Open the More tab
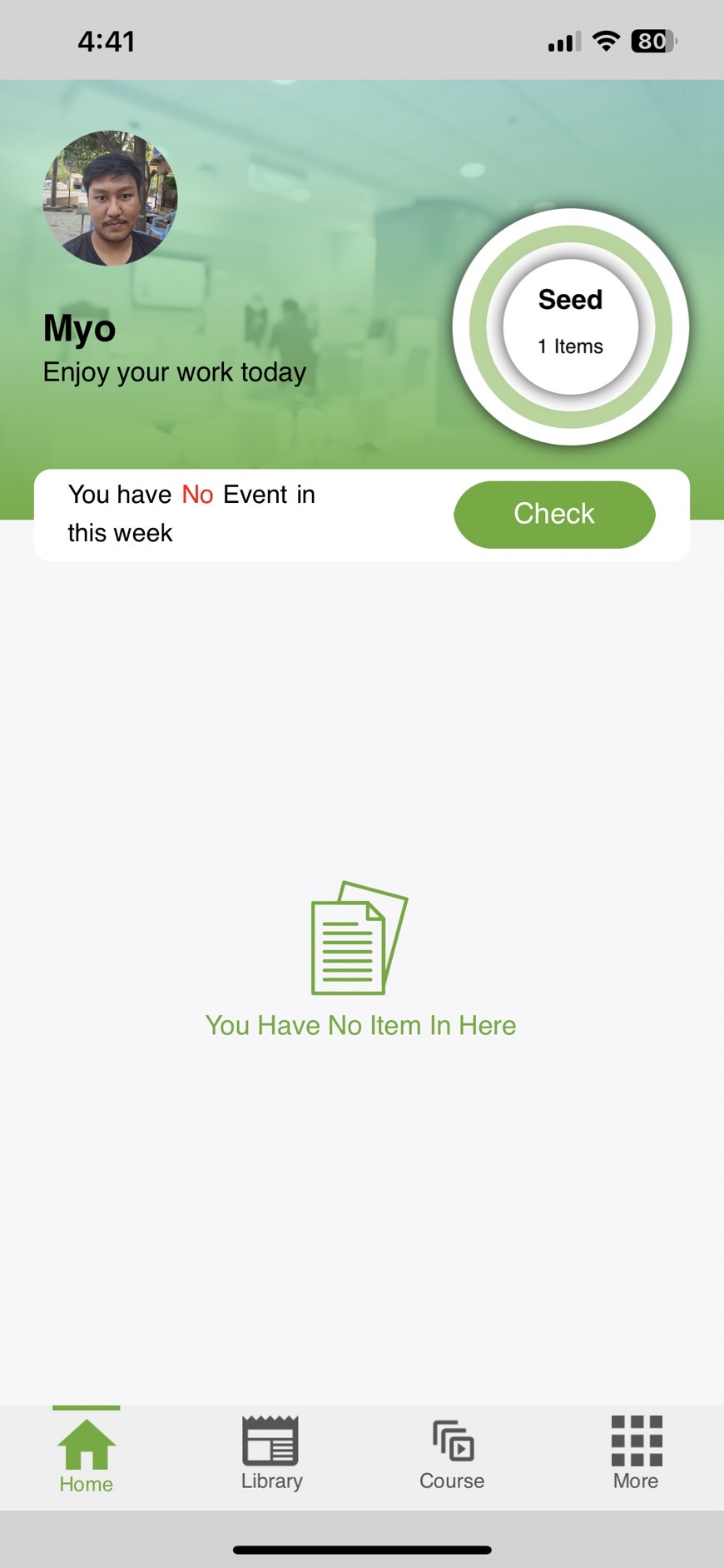Viewport: 724px width, 1568px height. pyautogui.click(x=636, y=1454)
